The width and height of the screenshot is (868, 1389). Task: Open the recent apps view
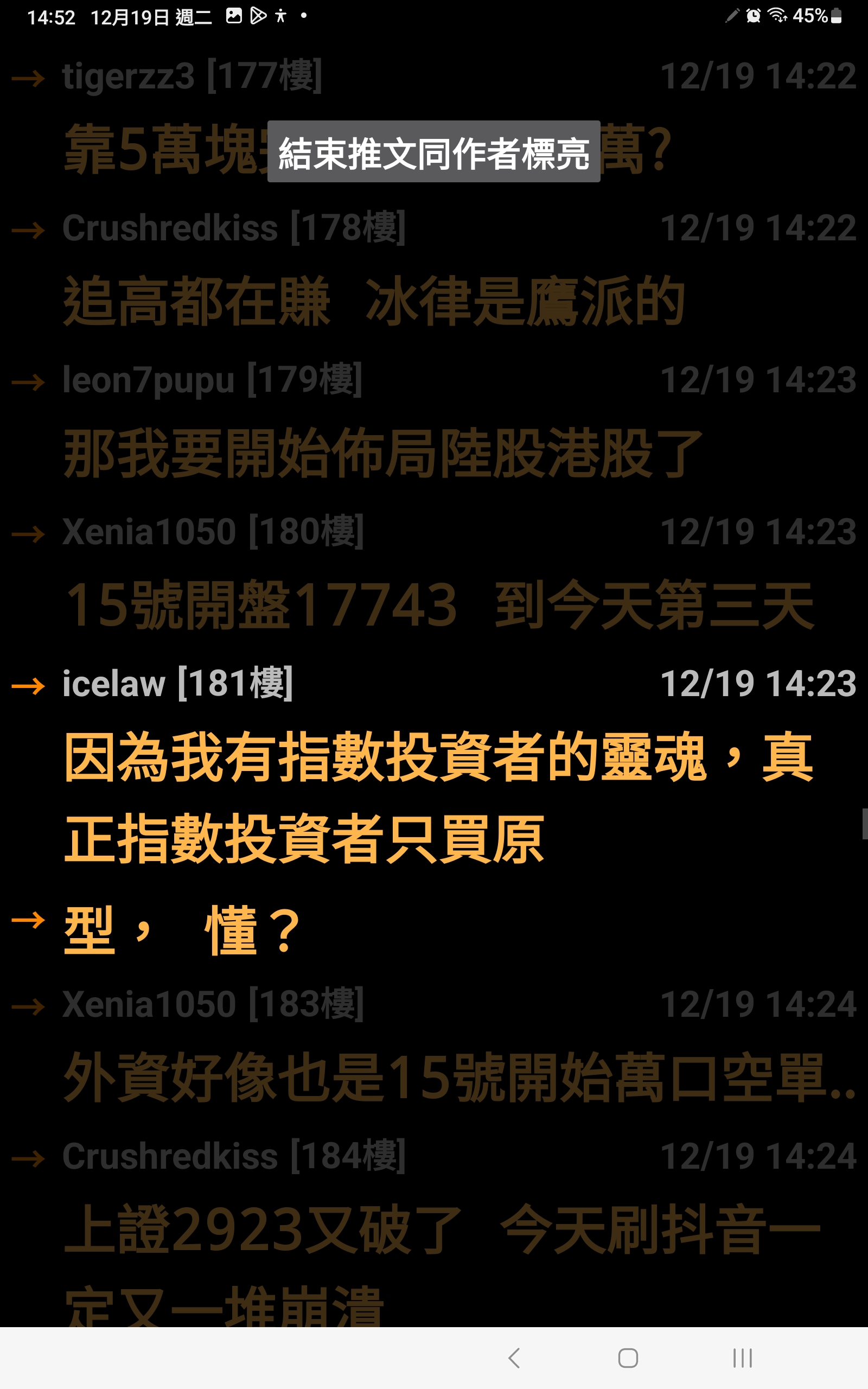[742, 1358]
